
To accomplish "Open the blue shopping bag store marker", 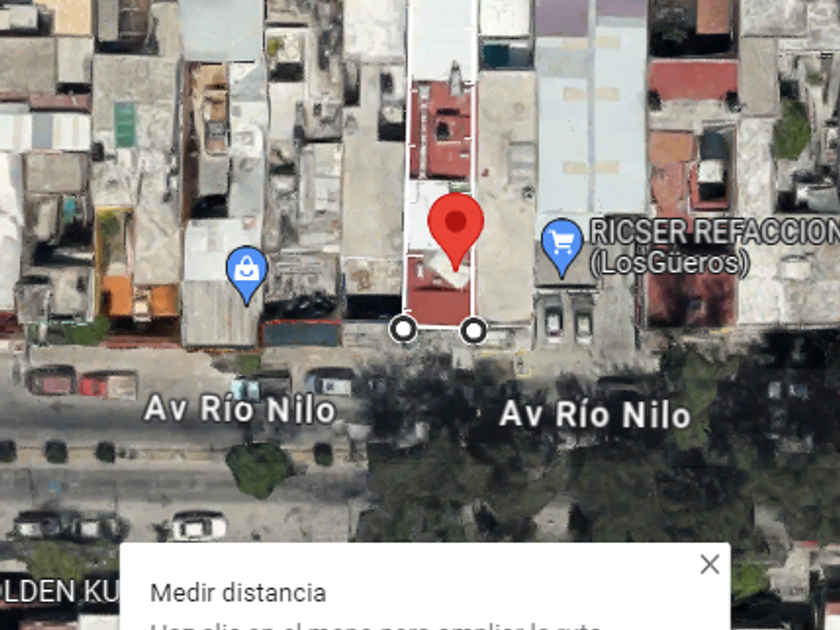I will (x=246, y=271).
